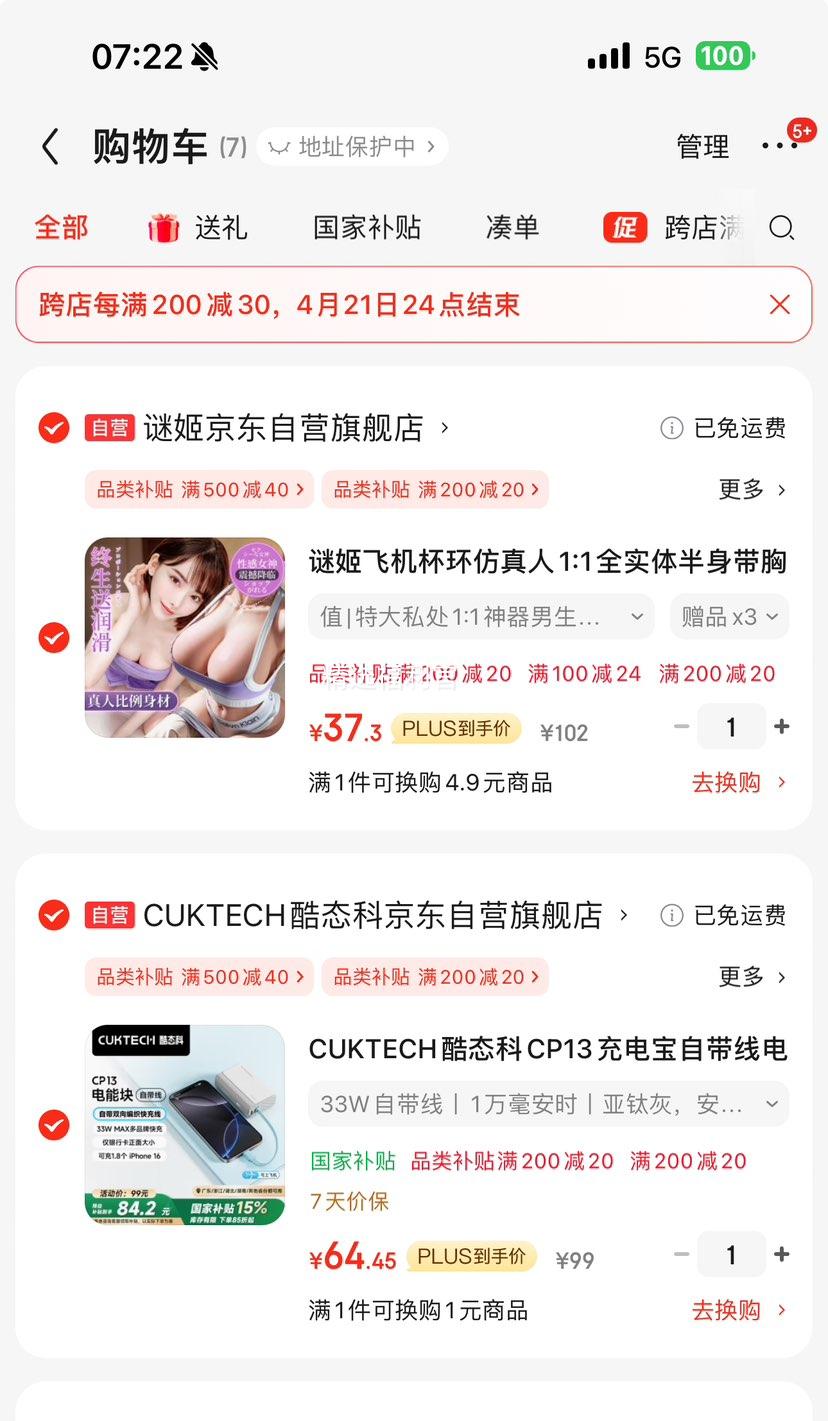Open the 33W自带线 spec dropdown for CP13

pos(549,1103)
